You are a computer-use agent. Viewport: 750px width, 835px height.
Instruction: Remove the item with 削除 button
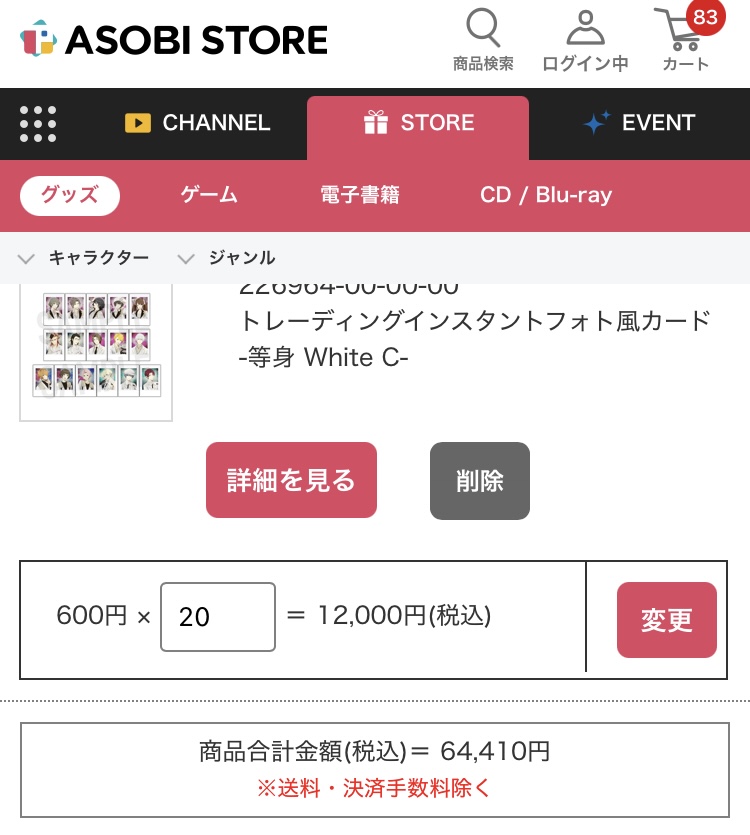pyautogui.click(x=480, y=480)
